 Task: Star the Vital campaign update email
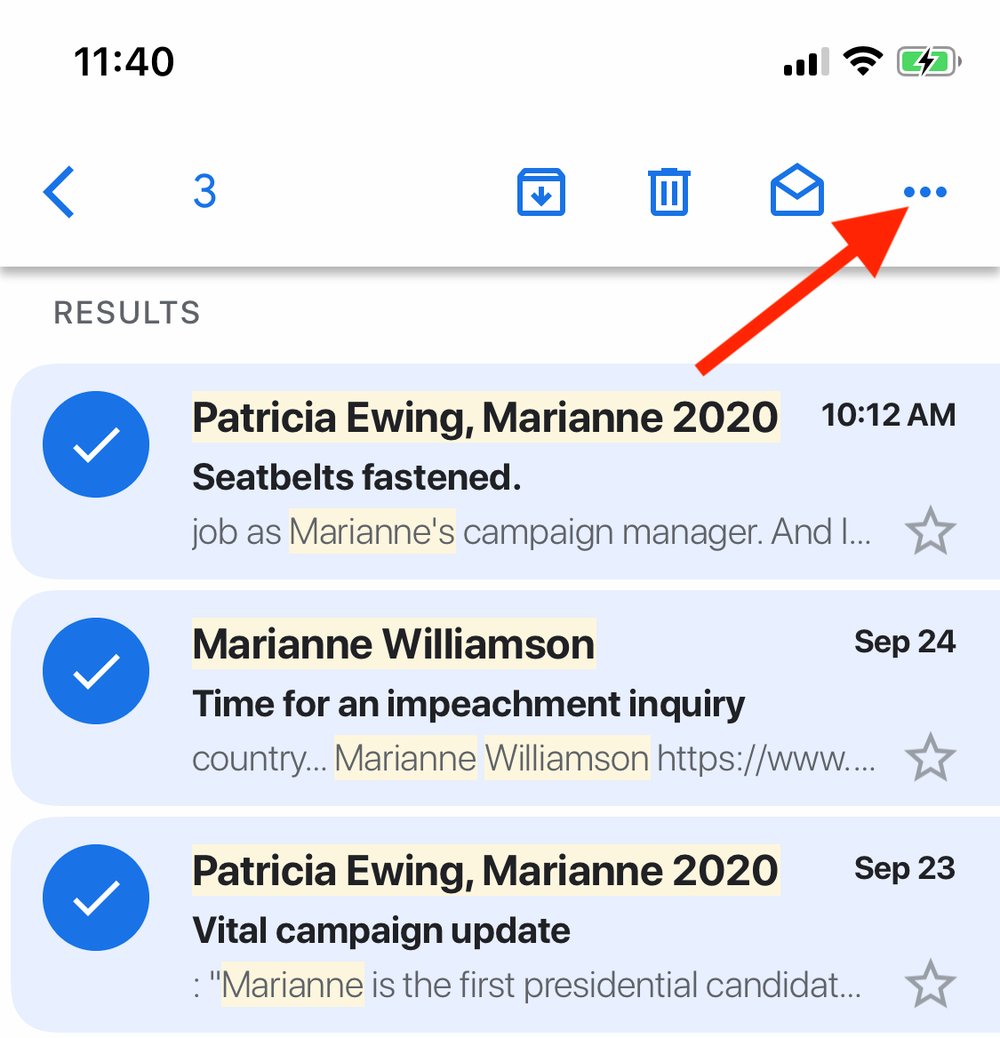click(x=931, y=983)
